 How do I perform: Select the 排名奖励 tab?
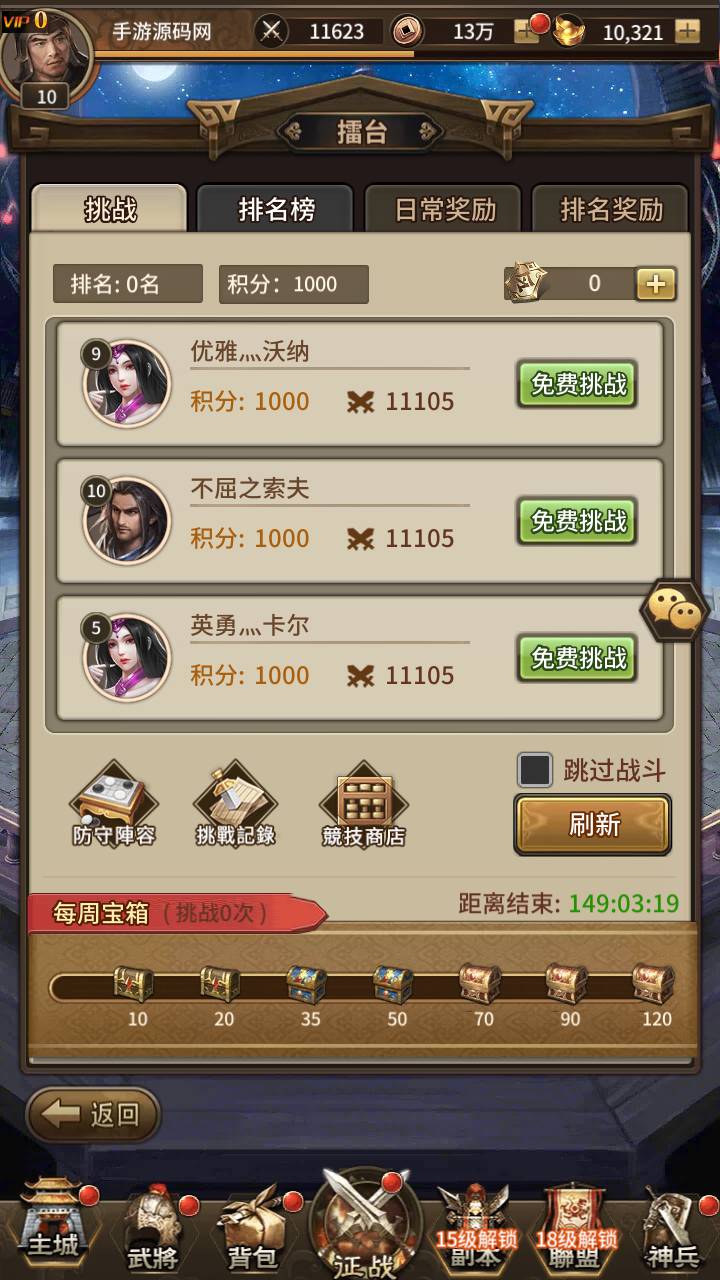tap(610, 209)
